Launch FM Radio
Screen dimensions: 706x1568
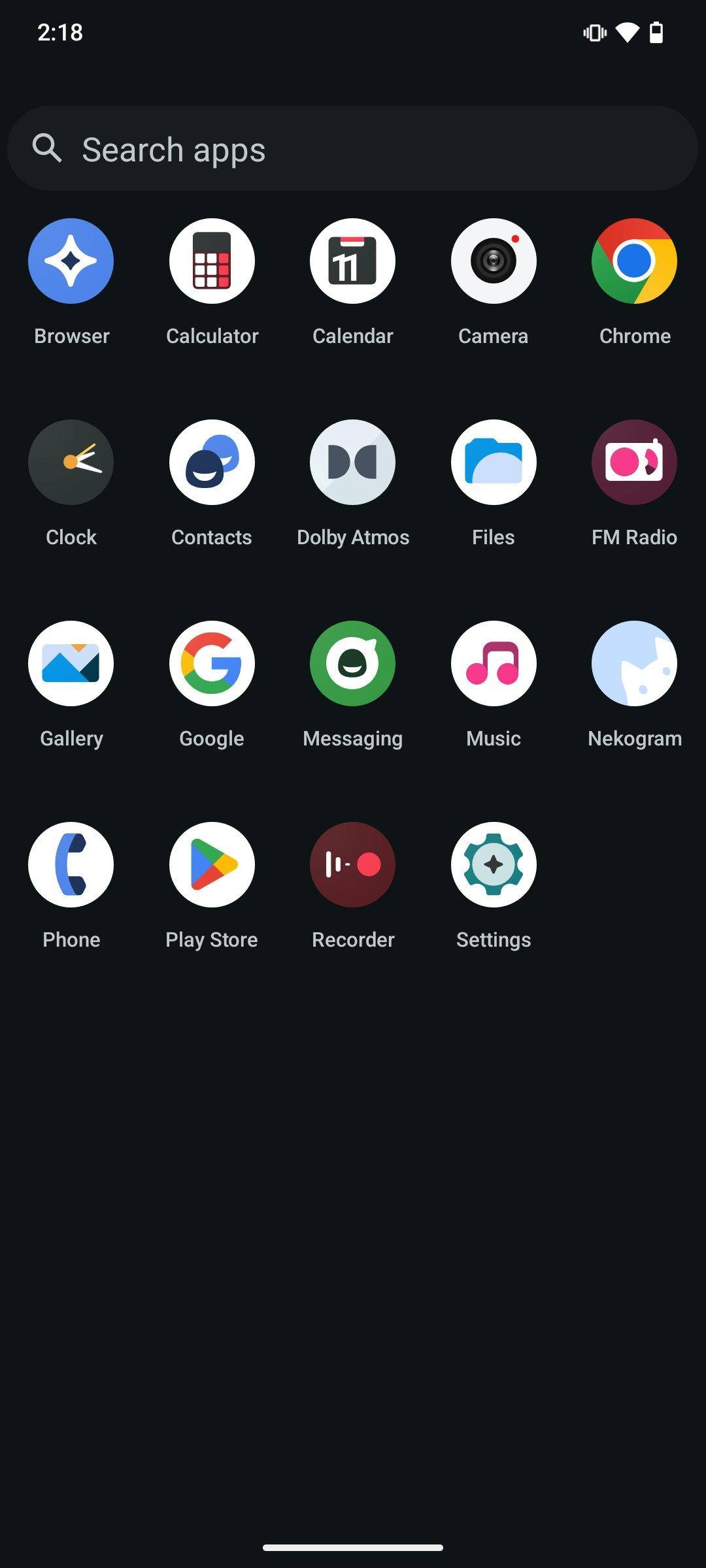pyautogui.click(x=634, y=463)
